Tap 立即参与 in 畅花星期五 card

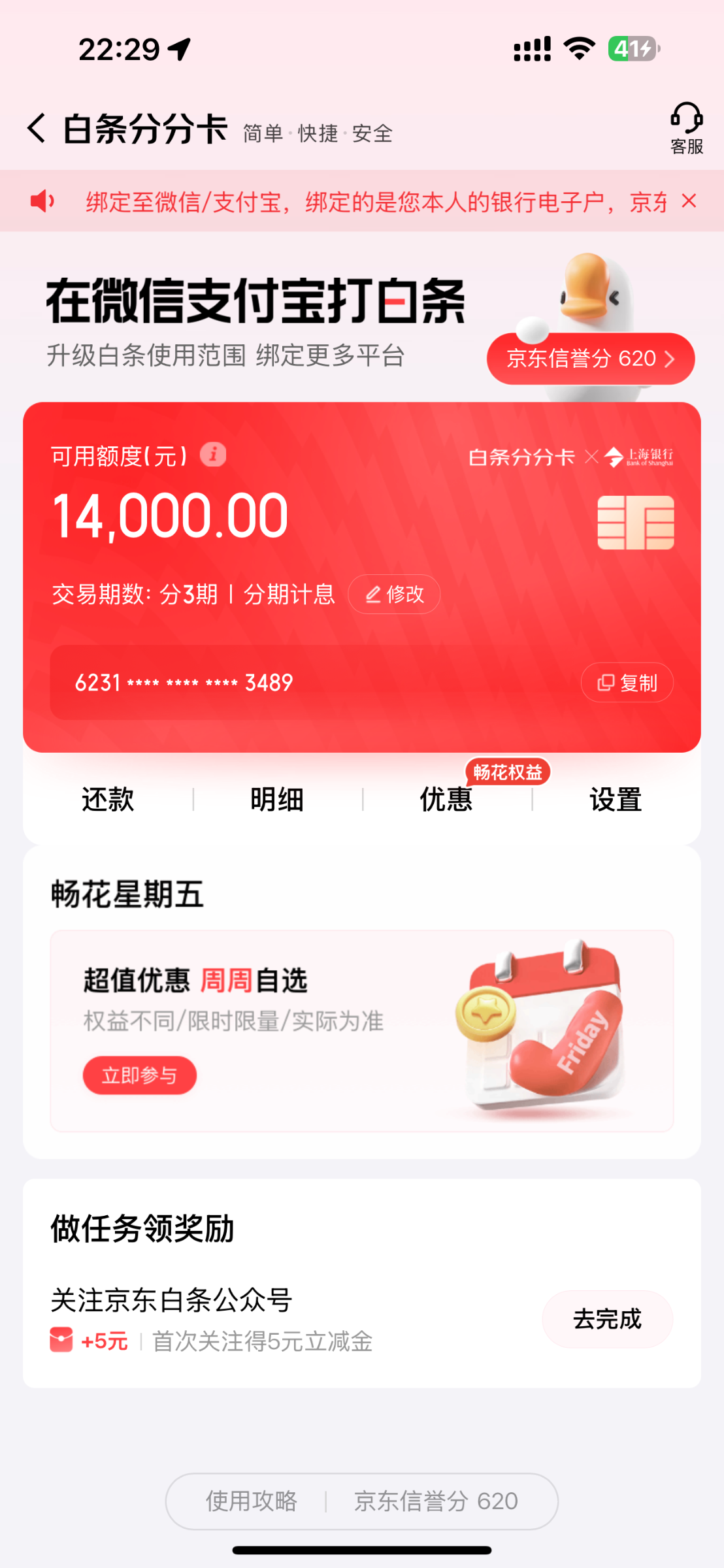[139, 1075]
